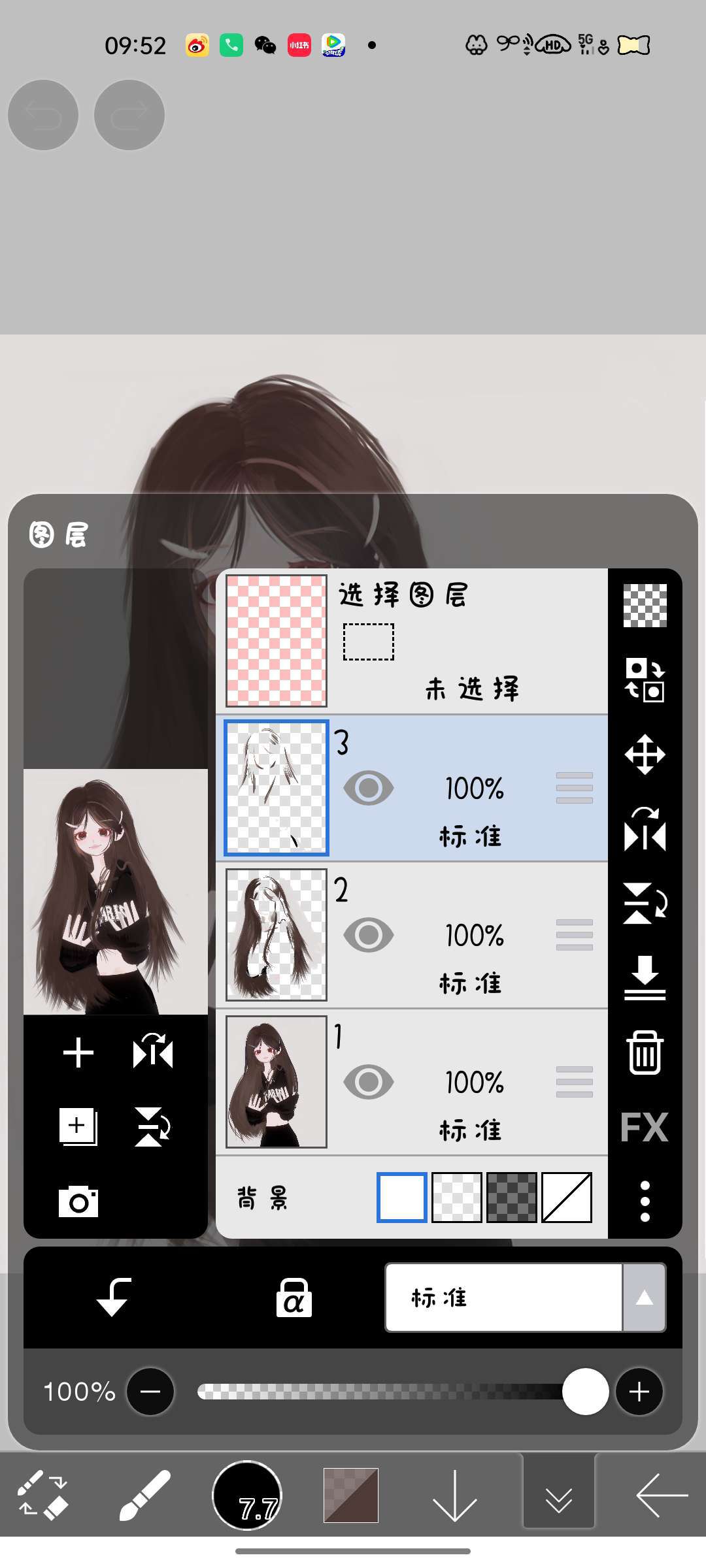Screen dimensions: 706x1568
Task: Toggle visibility of layer 1
Action: [368, 1082]
